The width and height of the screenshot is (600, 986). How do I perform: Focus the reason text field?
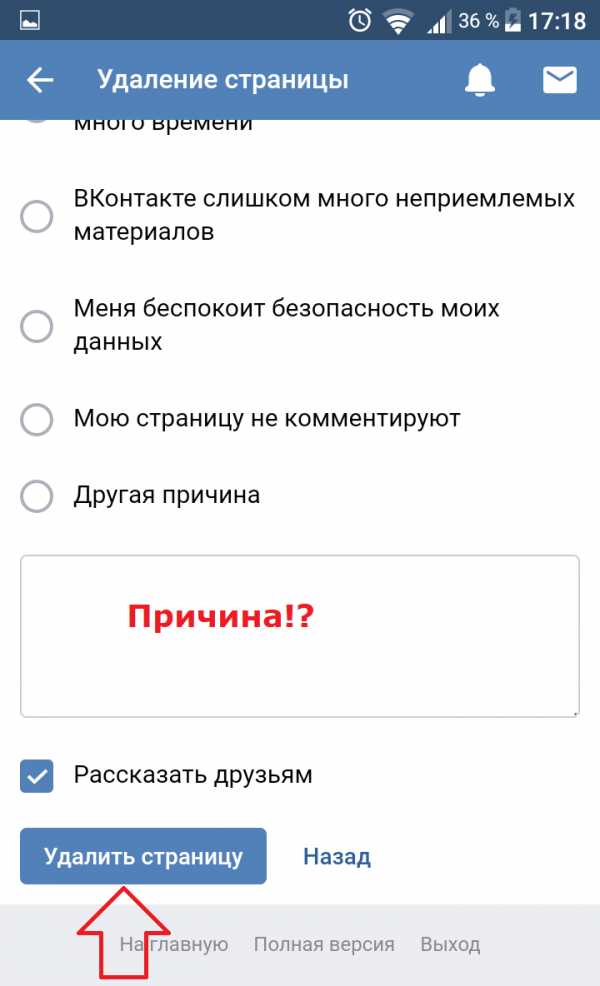point(300,636)
